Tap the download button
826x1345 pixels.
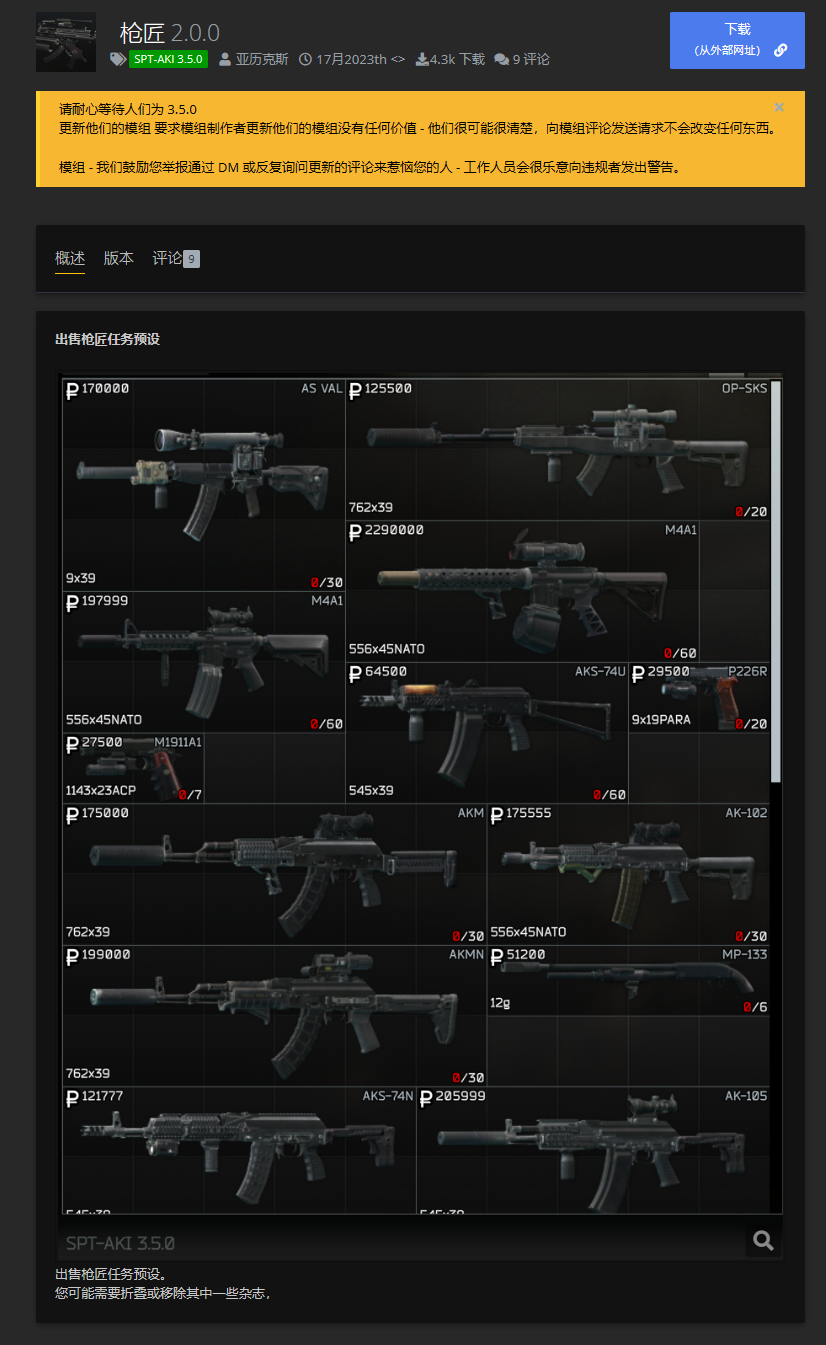[x=737, y=40]
